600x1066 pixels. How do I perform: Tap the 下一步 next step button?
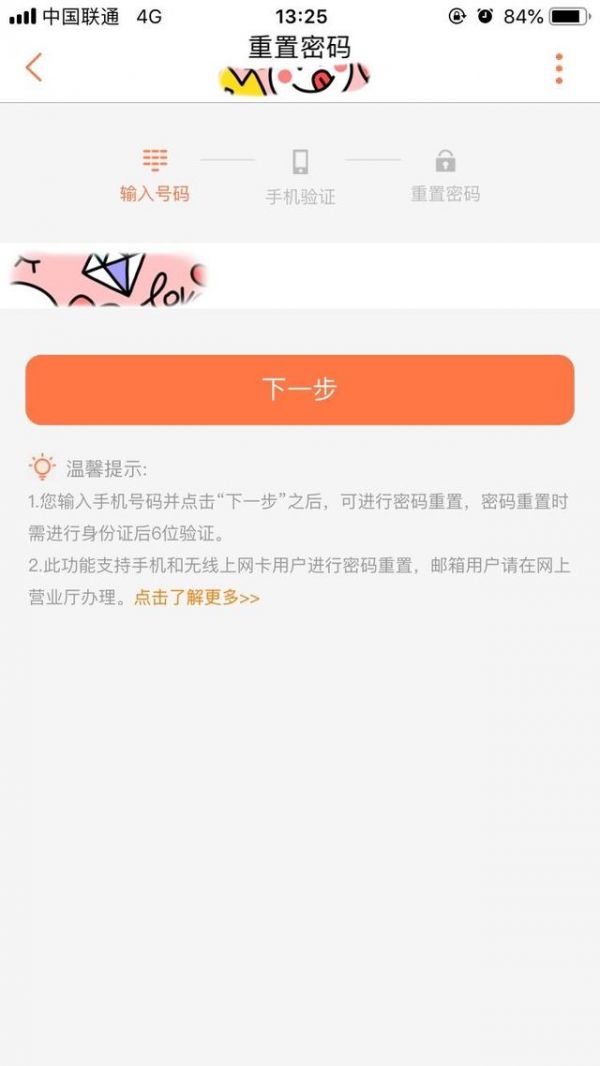pos(300,390)
